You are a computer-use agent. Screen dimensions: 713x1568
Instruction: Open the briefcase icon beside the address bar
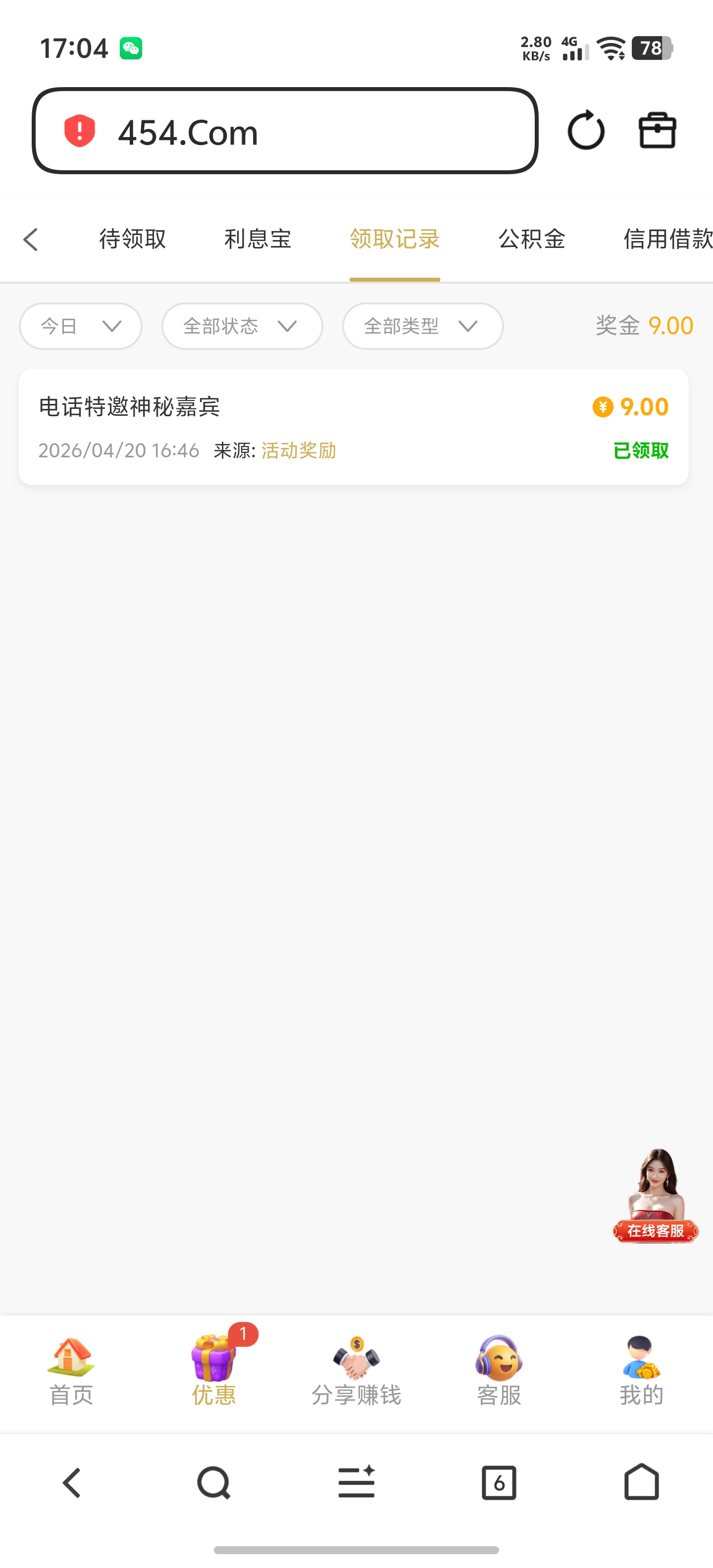pos(657,131)
